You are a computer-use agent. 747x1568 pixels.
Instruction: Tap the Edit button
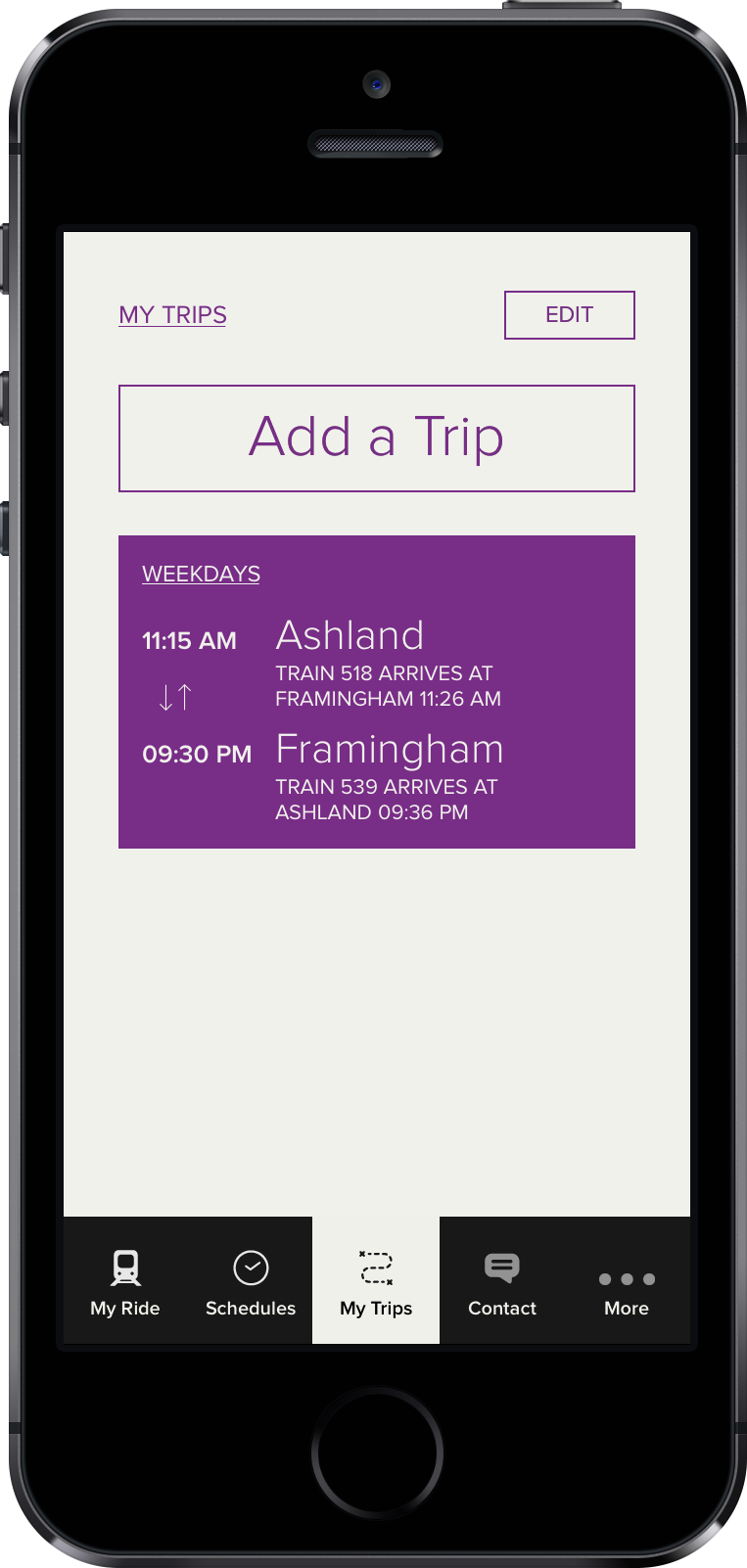pyautogui.click(x=570, y=315)
